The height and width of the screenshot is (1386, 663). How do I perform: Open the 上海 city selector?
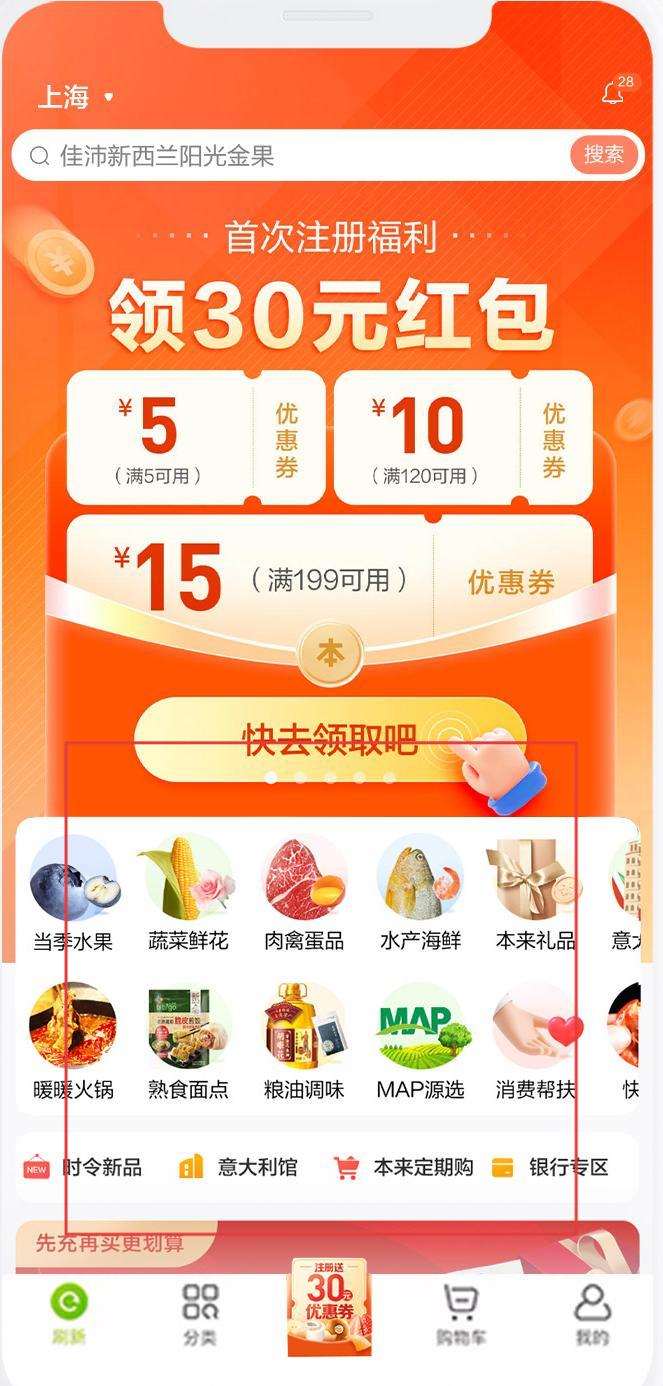click(x=75, y=97)
